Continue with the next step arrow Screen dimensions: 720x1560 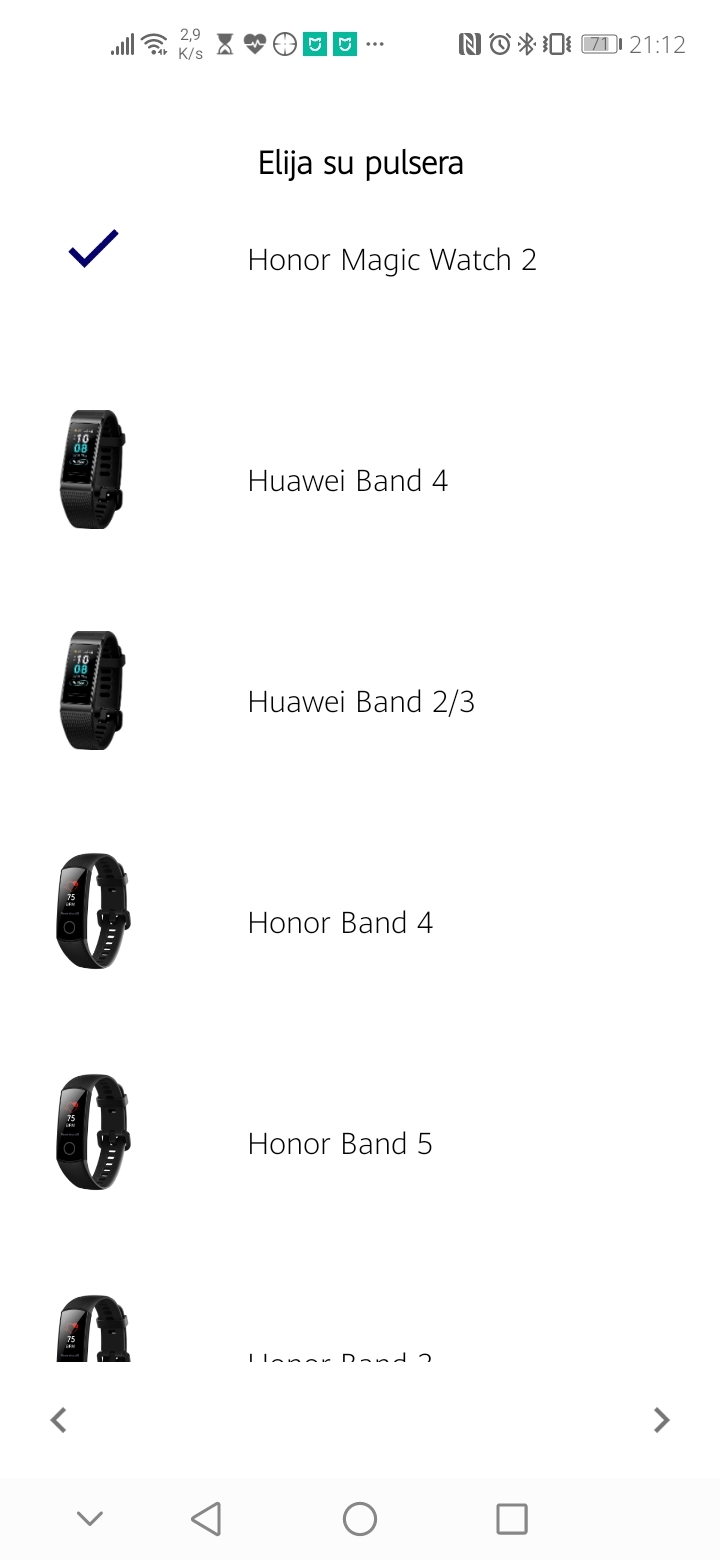pos(661,1420)
